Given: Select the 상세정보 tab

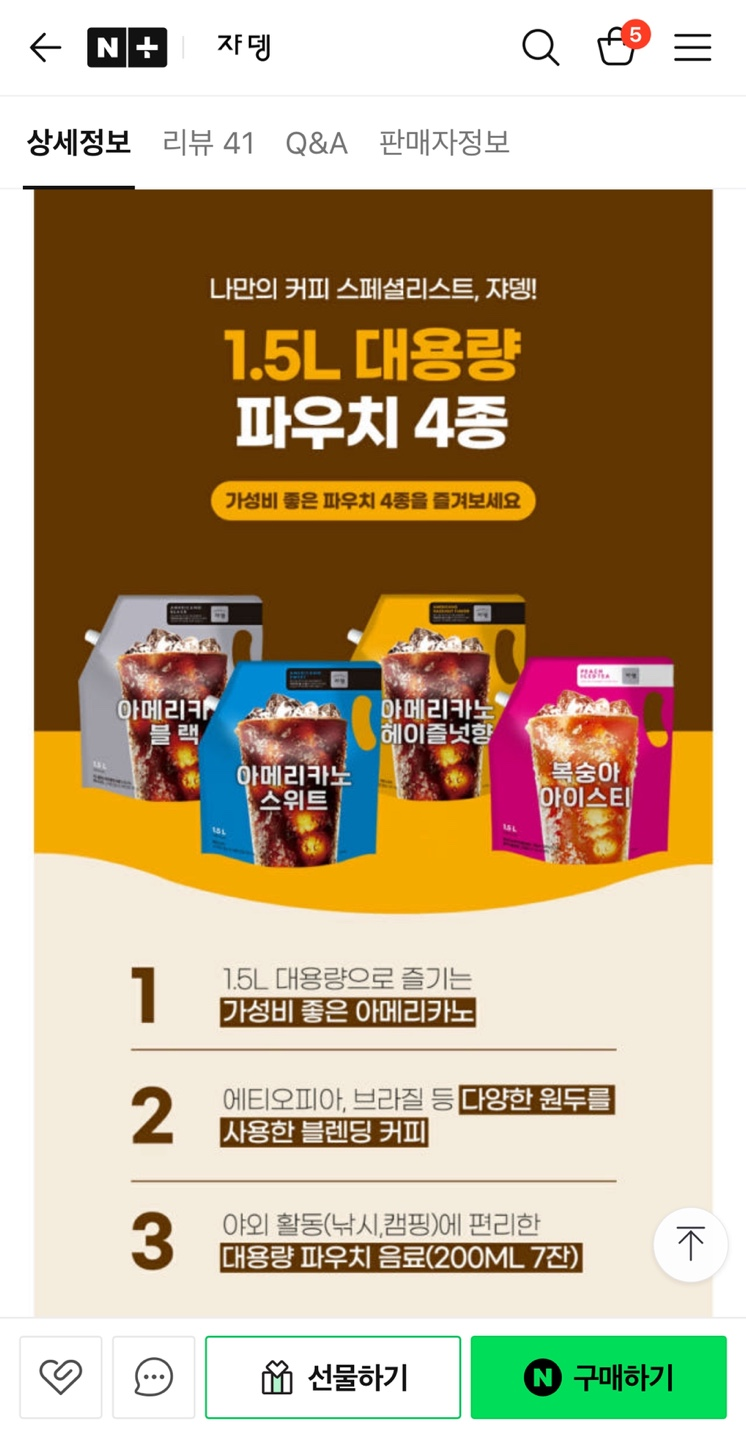Looking at the screenshot, I should pyautogui.click(x=79, y=143).
